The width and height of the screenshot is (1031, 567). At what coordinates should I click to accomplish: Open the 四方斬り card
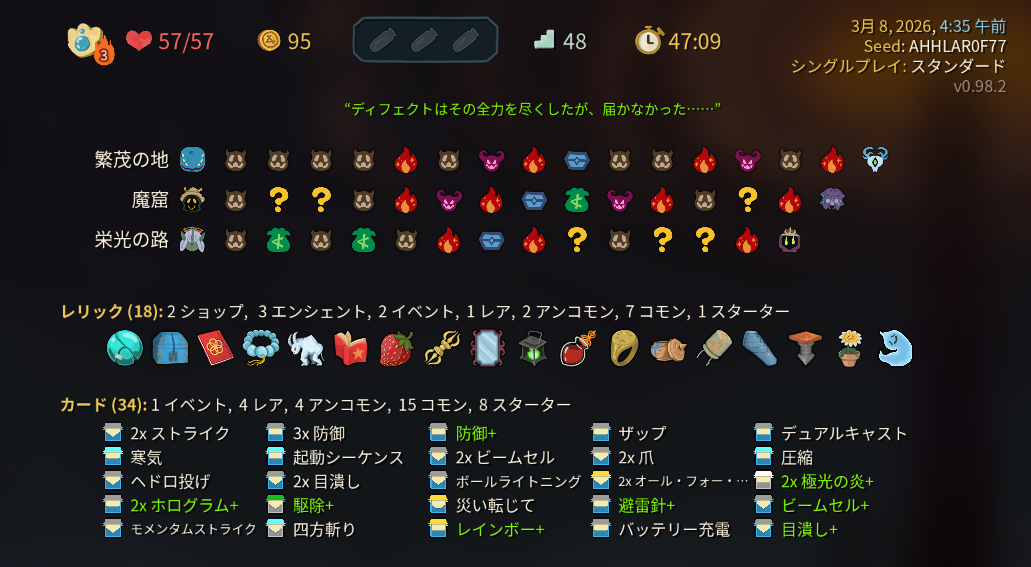pyautogui.click(x=324, y=529)
